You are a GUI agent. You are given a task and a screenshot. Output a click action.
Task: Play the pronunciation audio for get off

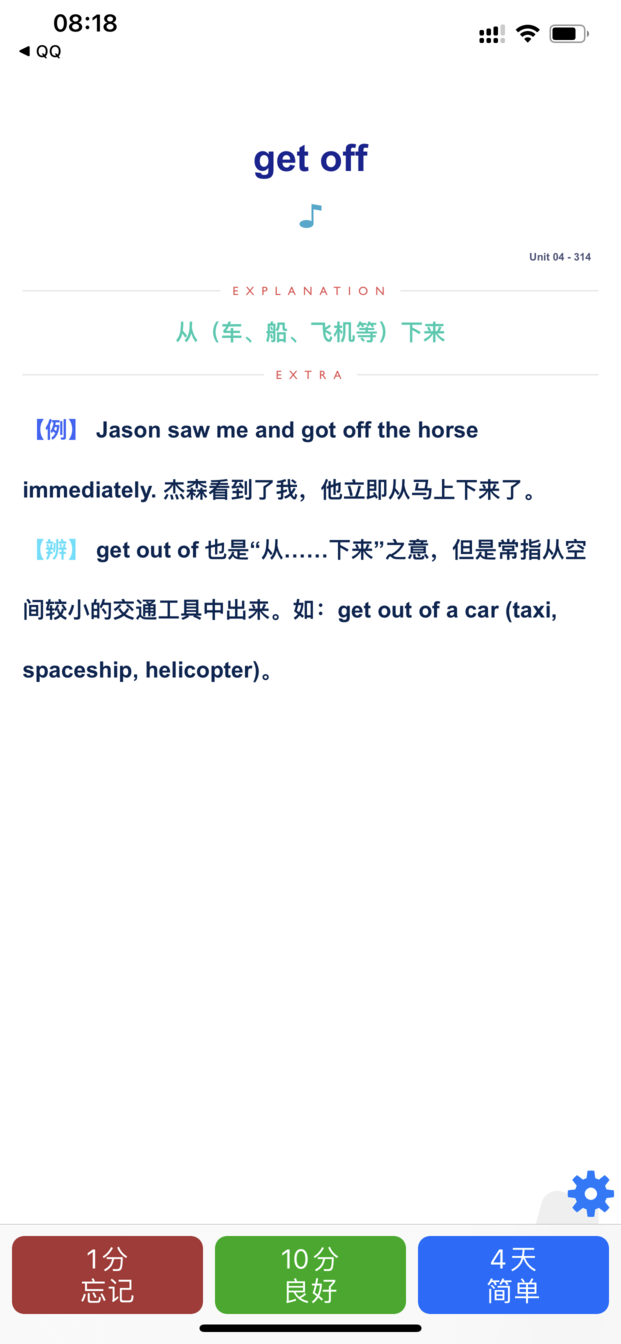pos(311,215)
